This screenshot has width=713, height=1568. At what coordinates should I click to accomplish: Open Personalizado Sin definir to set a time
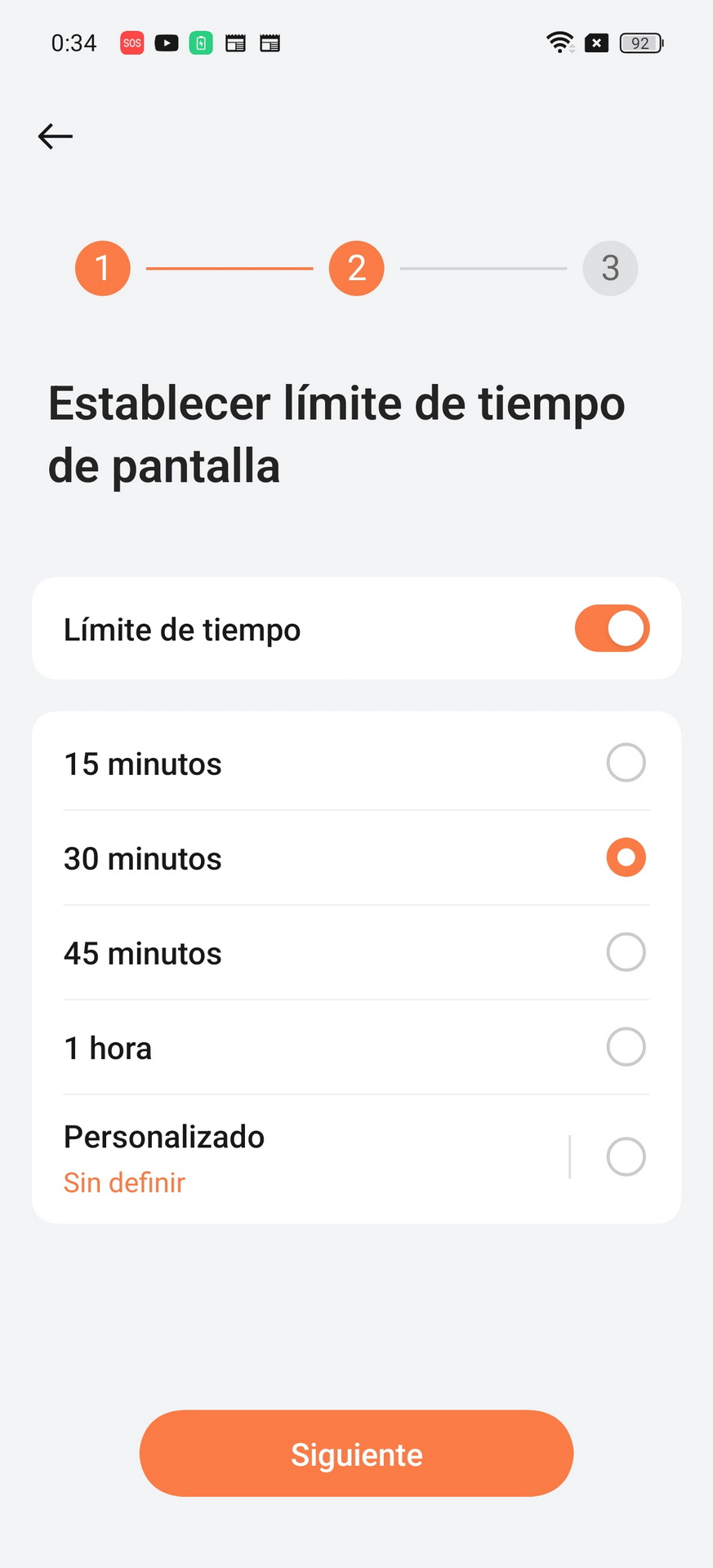(x=301, y=1159)
